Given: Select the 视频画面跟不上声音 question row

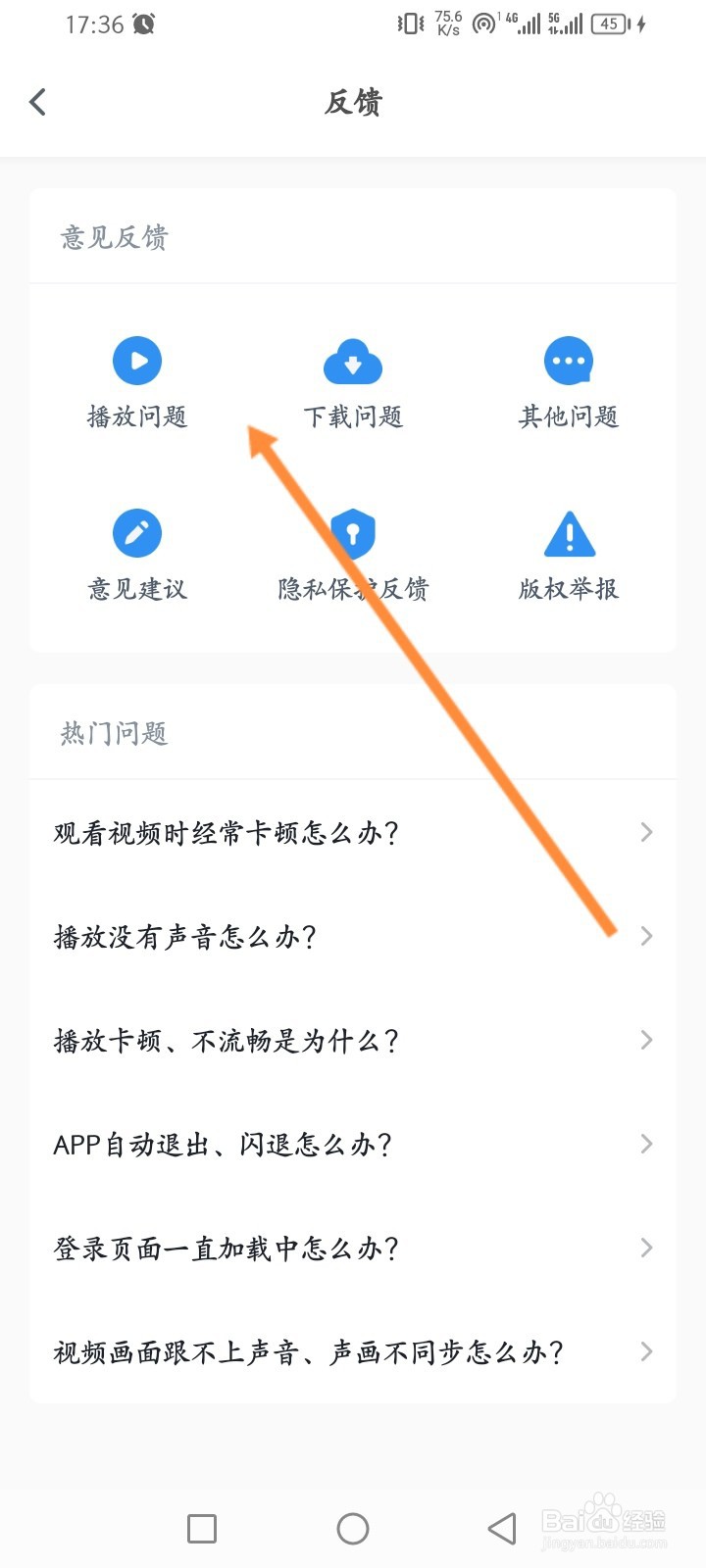Looking at the screenshot, I should 353,1351.
